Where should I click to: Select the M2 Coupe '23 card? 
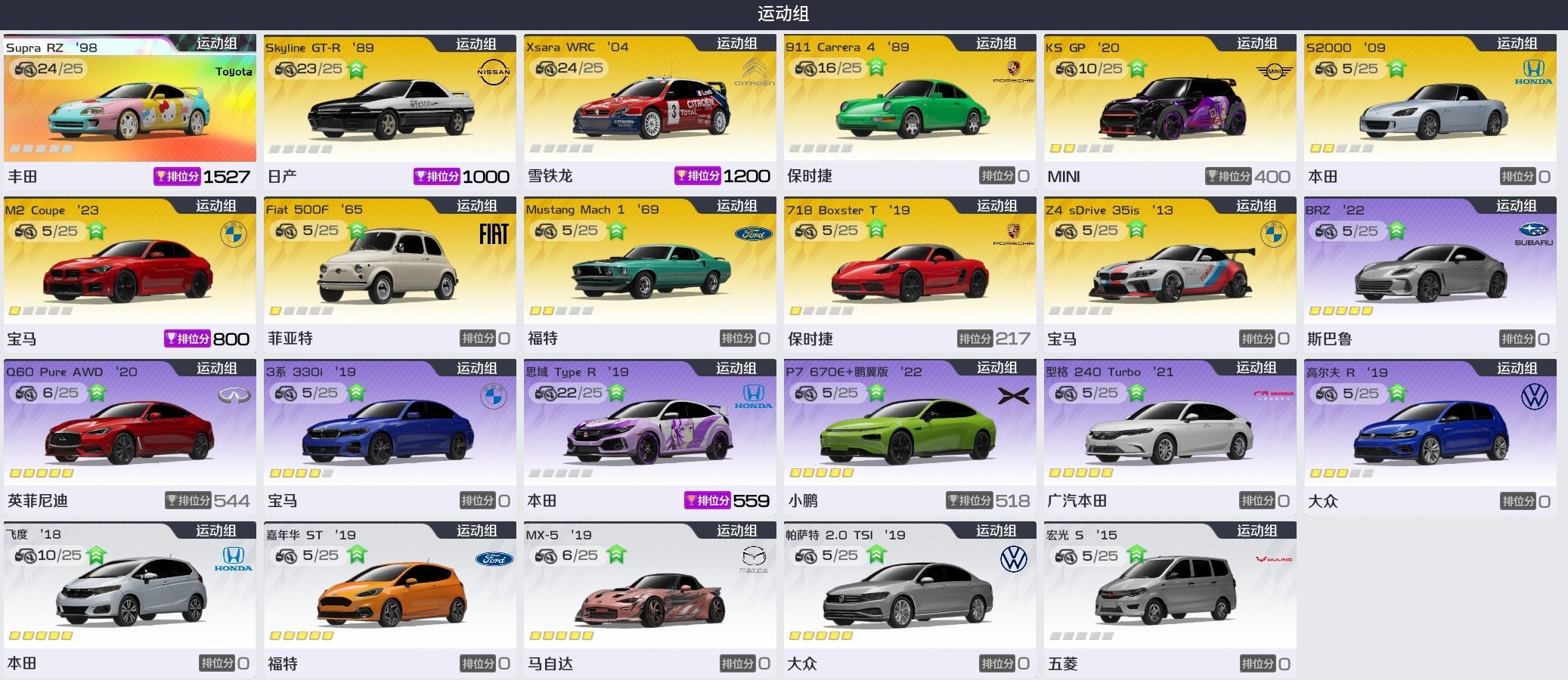[x=129, y=272]
